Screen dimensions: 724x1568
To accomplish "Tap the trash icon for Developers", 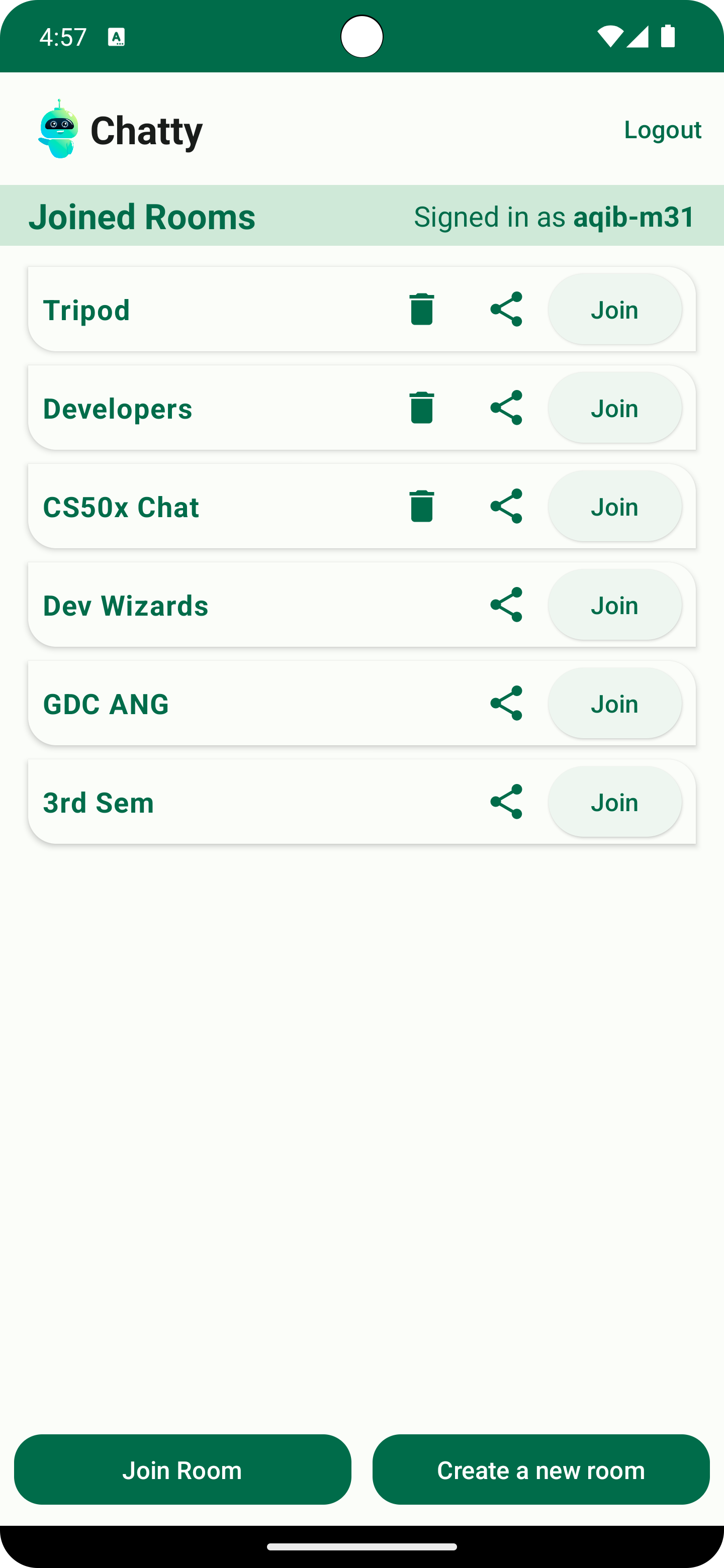I will pos(421,408).
